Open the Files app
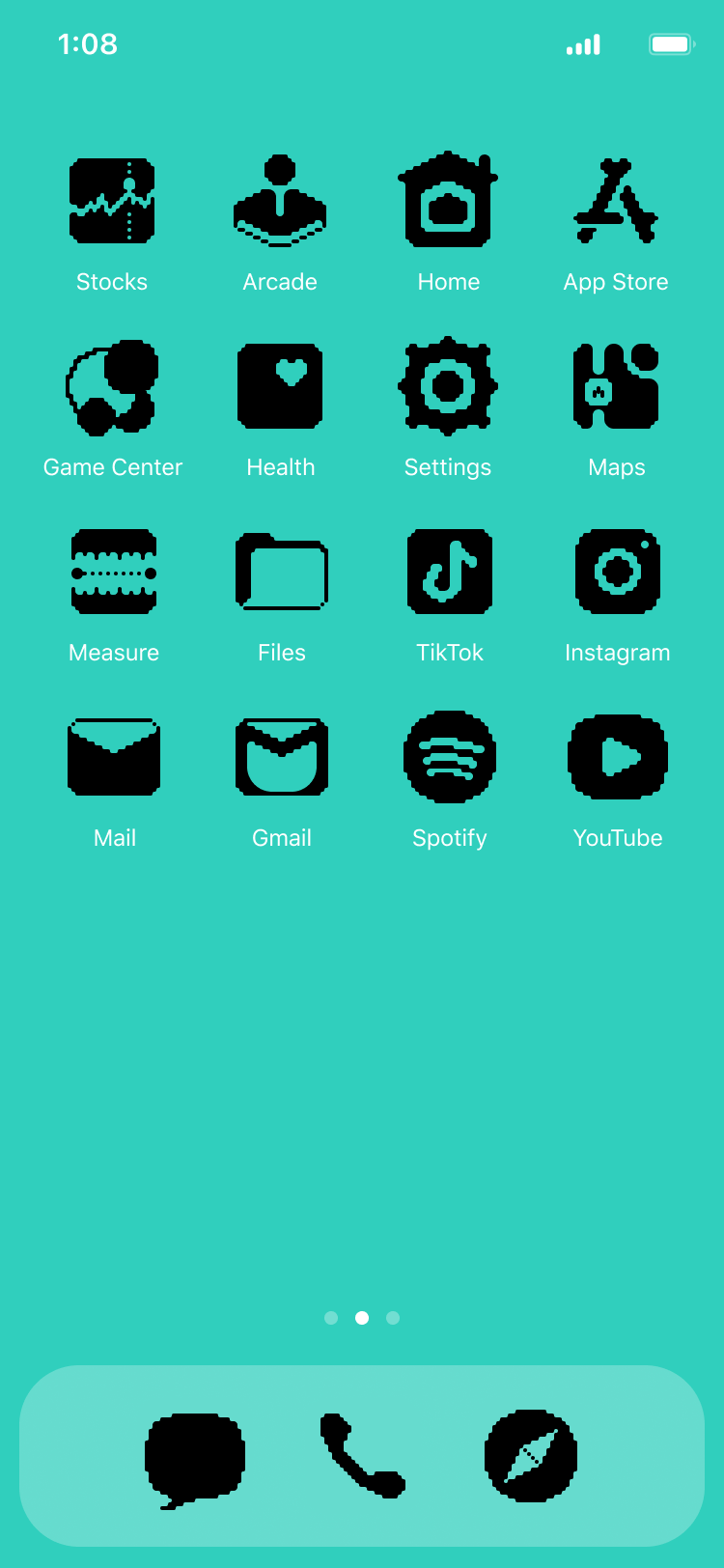 click(x=282, y=572)
